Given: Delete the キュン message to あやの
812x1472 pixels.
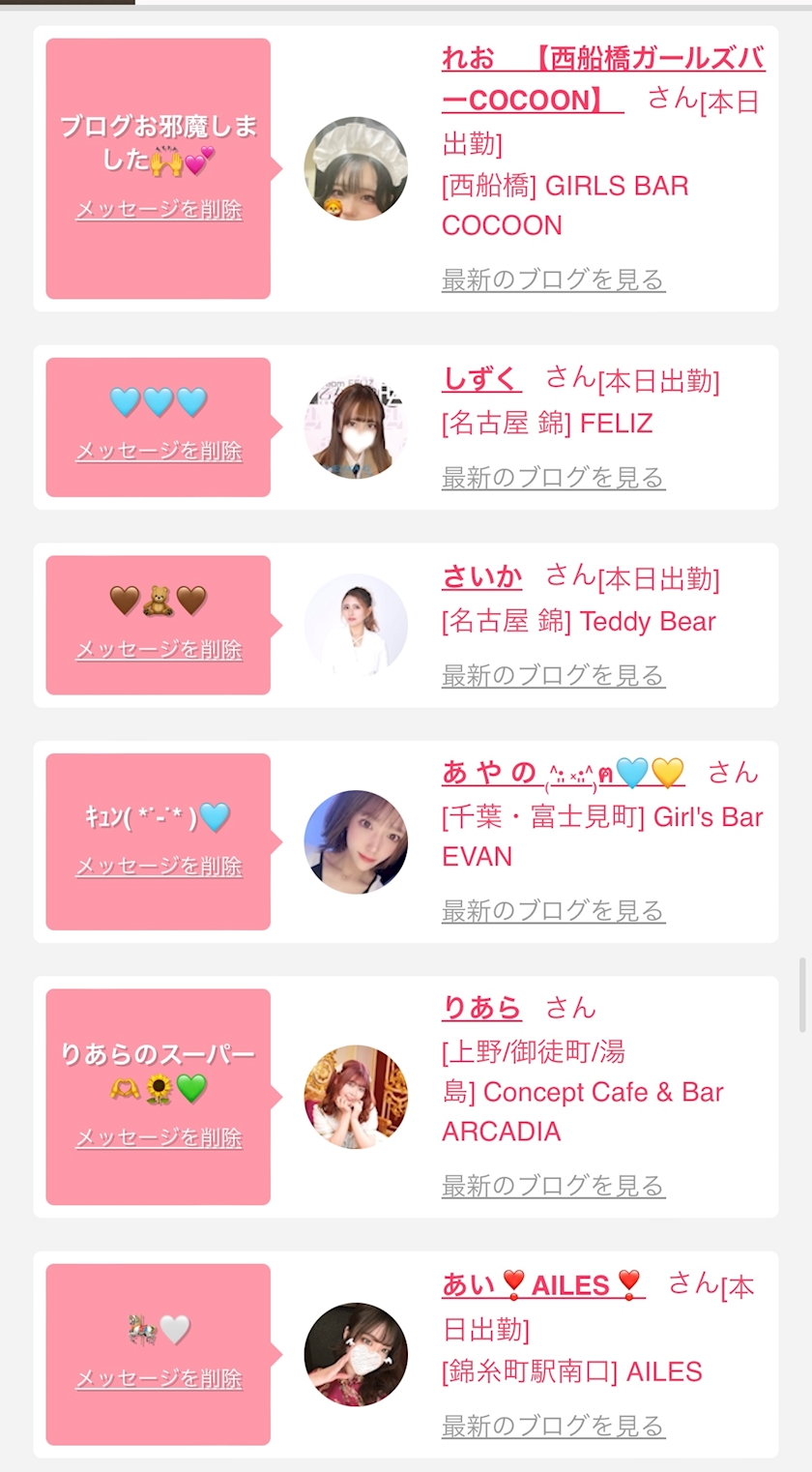Looking at the screenshot, I should point(159,867).
